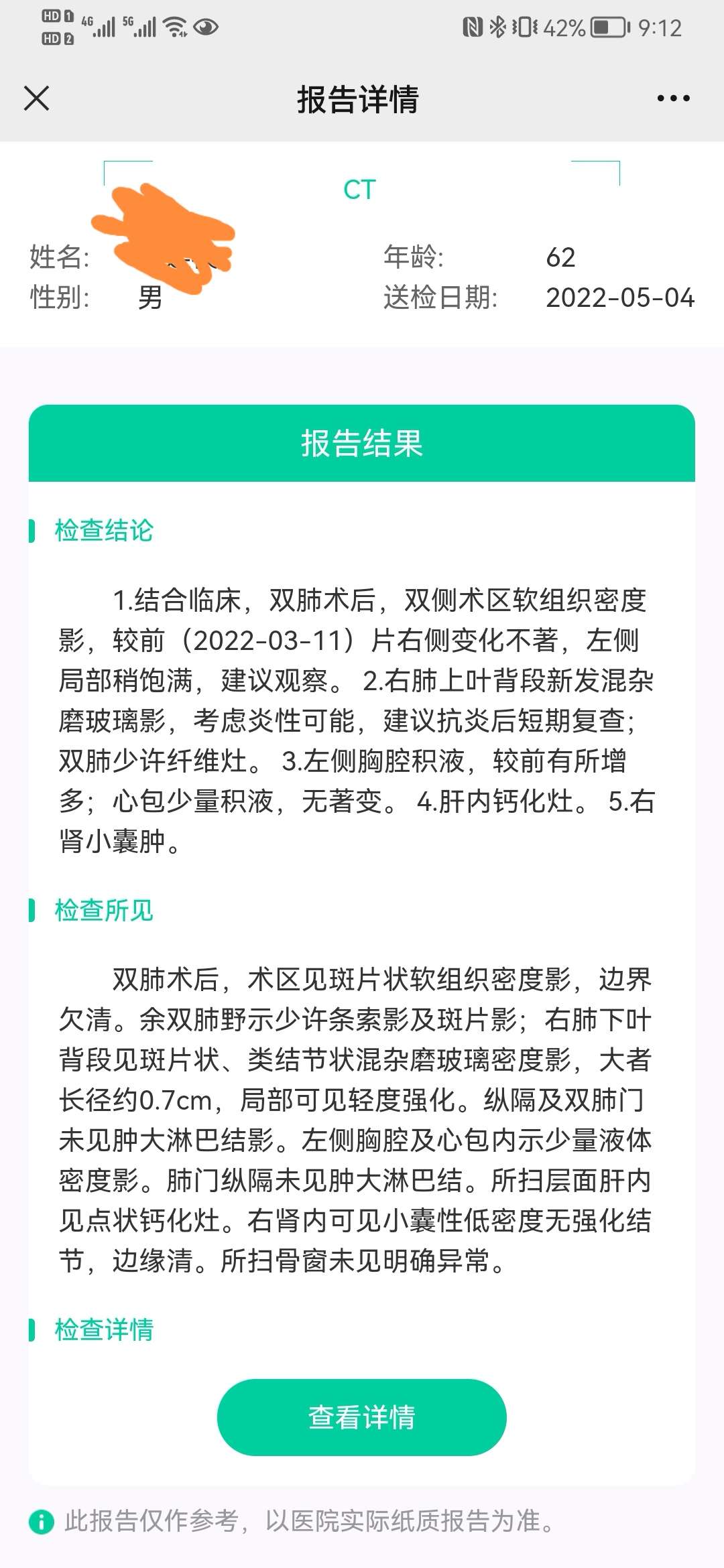The image size is (724, 1568).
Task: Tap the 查看详情 button
Action: (361, 1417)
